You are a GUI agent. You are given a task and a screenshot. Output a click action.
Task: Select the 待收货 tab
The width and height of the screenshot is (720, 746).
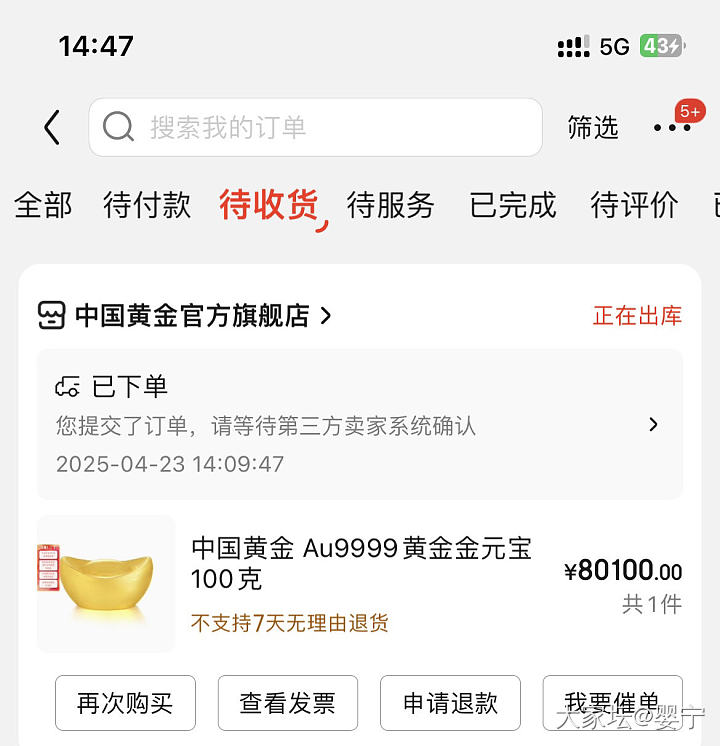pos(269,206)
